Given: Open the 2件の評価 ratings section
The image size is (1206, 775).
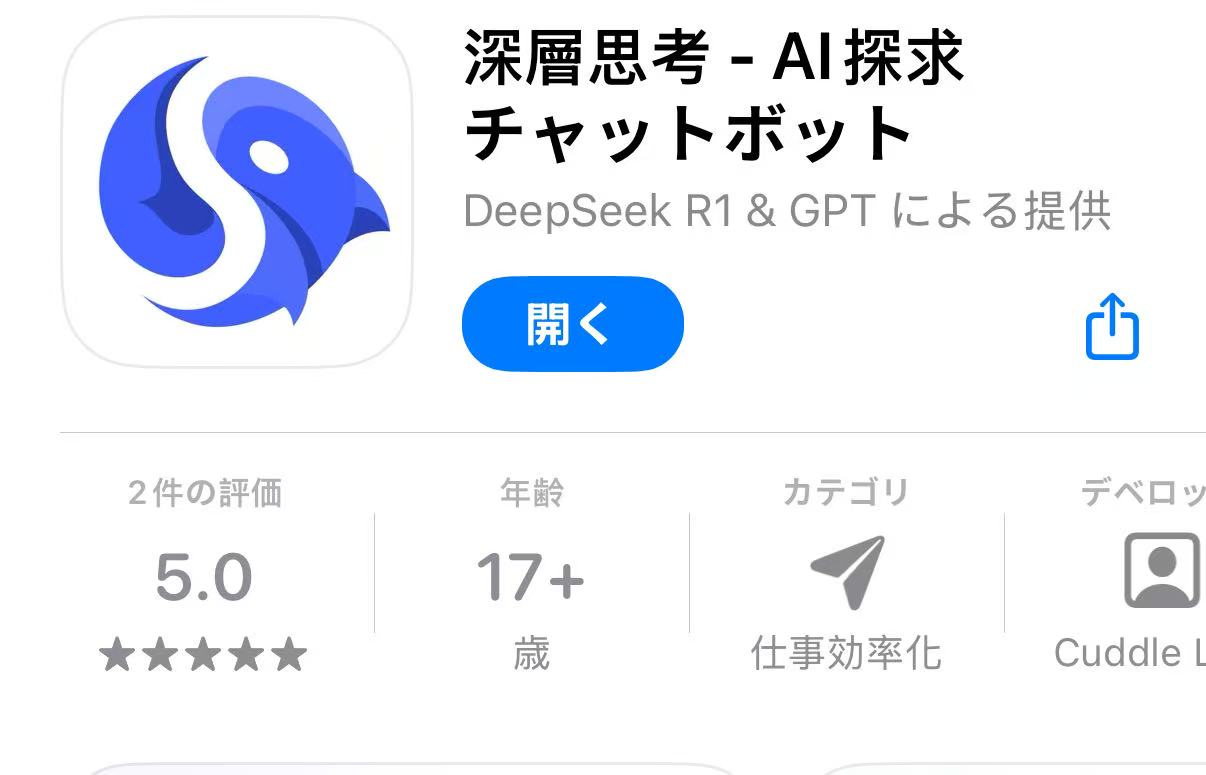Looking at the screenshot, I should pos(204,577).
